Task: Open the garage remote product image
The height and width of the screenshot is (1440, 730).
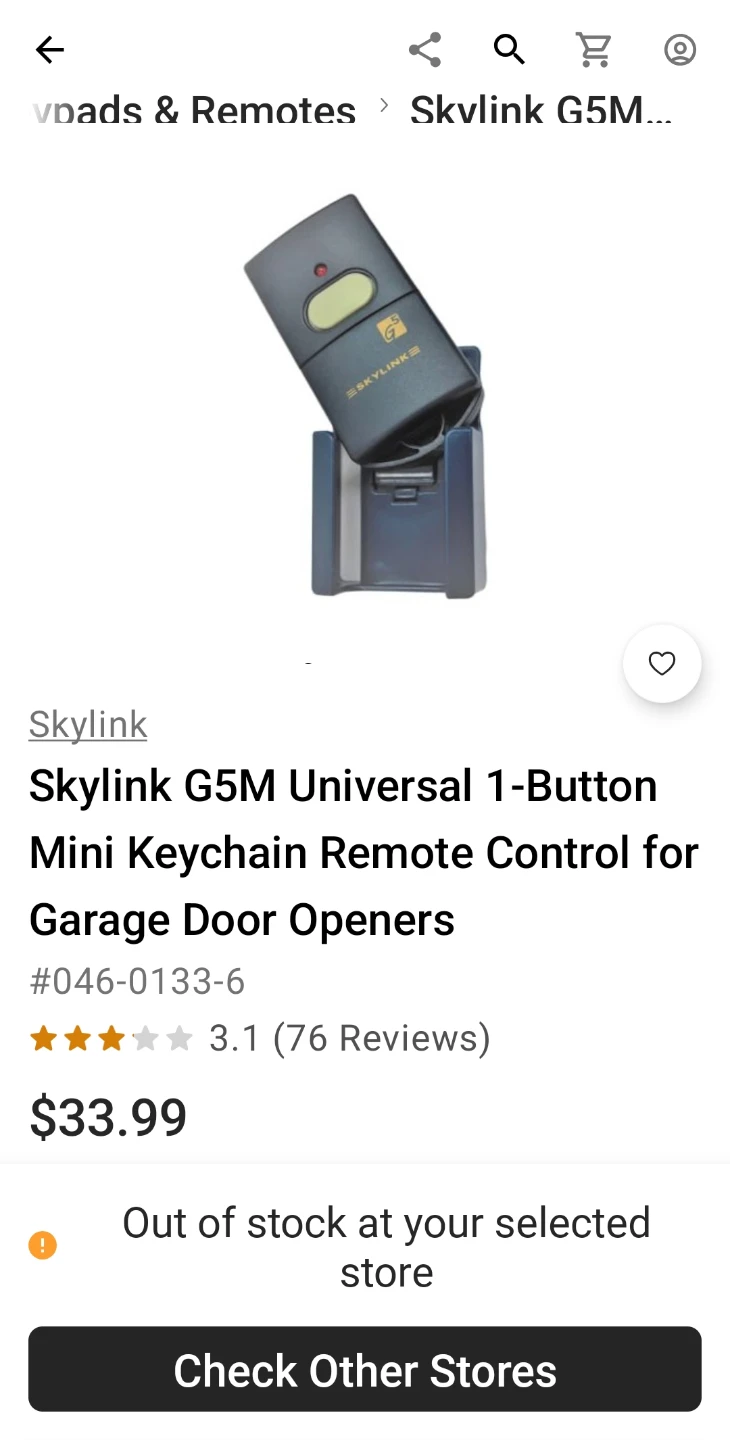Action: point(365,395)
